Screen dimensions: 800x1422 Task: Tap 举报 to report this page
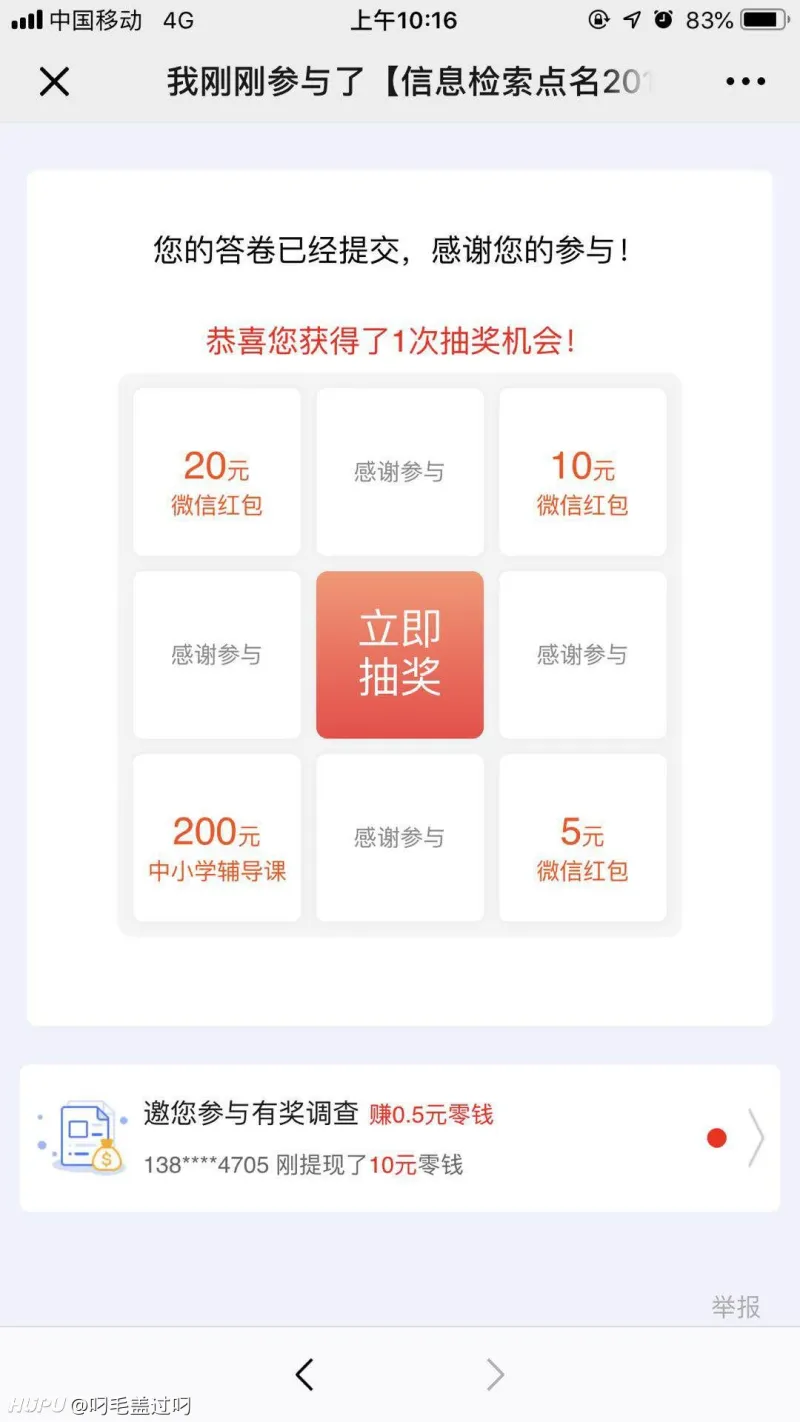(736, 1306)
